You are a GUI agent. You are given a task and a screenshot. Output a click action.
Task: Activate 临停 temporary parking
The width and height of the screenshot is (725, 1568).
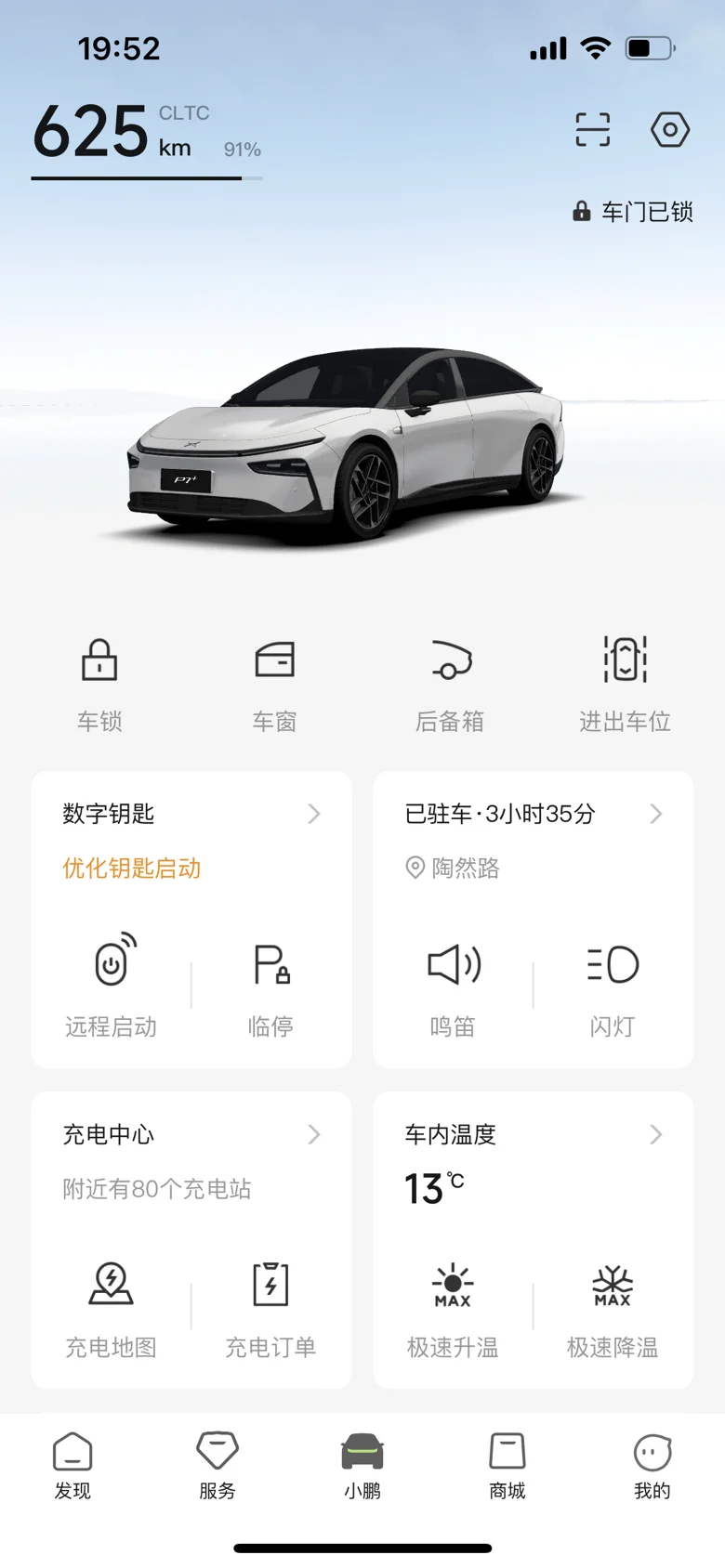[271, 985]
